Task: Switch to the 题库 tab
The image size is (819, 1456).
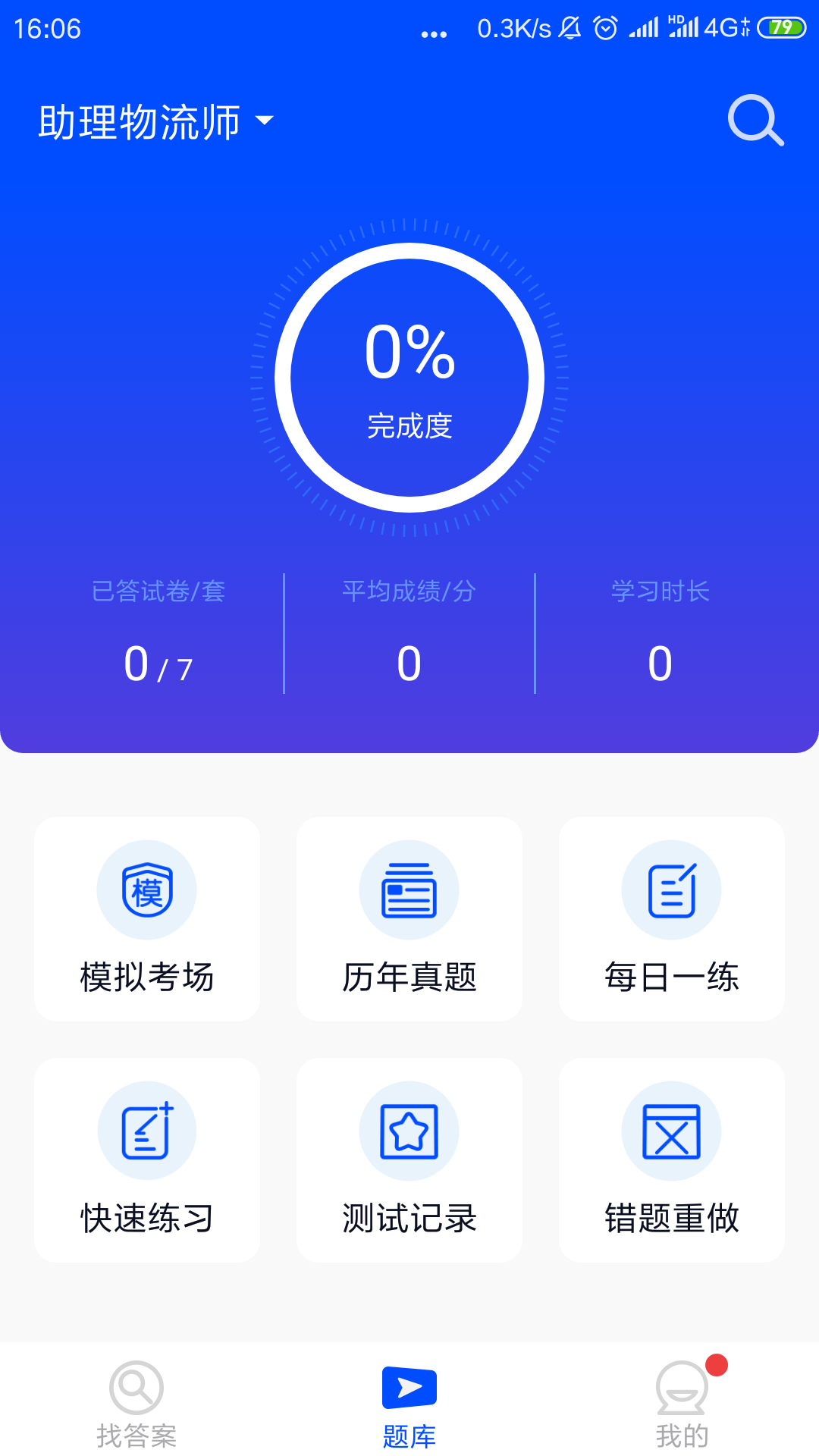Action: [409, 1410]
